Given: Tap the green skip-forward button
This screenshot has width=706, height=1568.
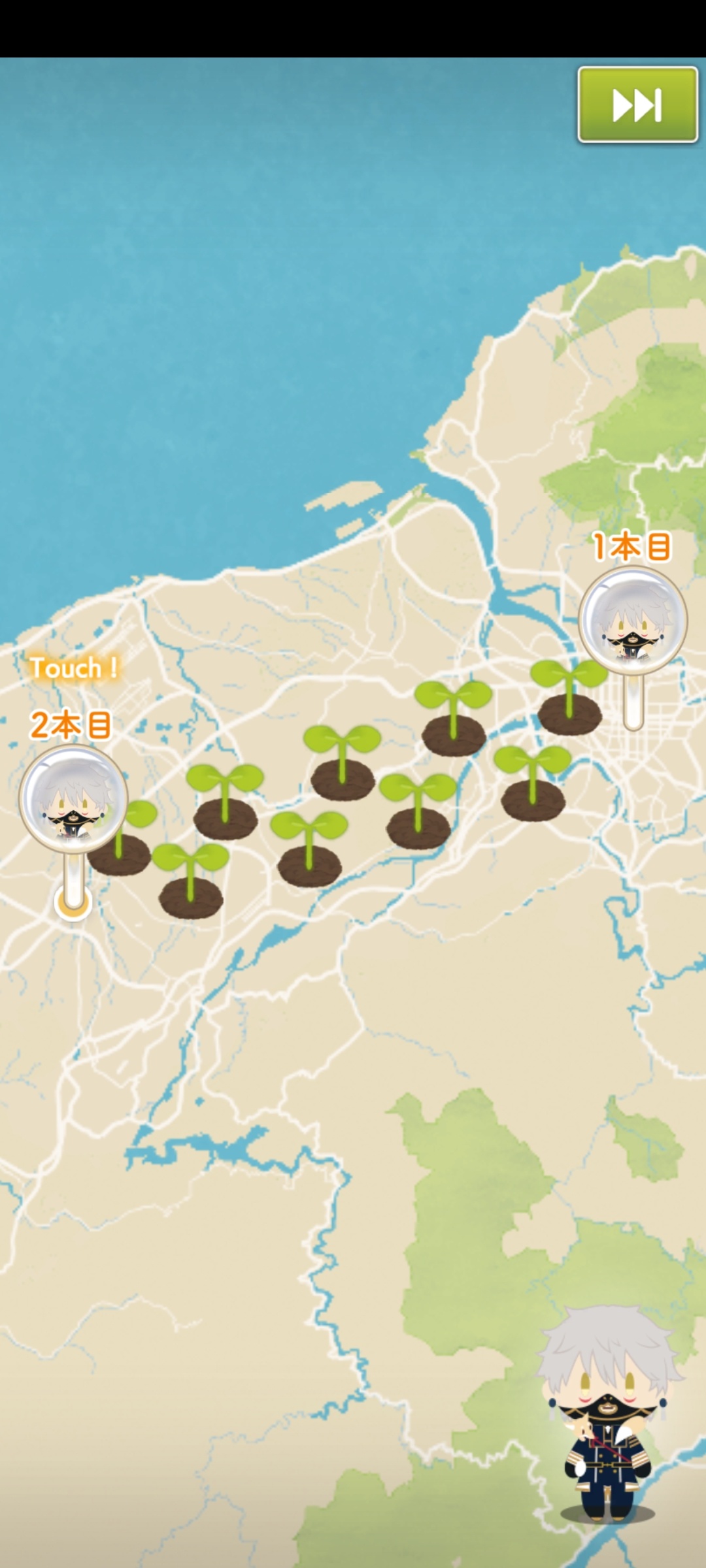Looking at the screenshot, I should [x=637, y=105].
